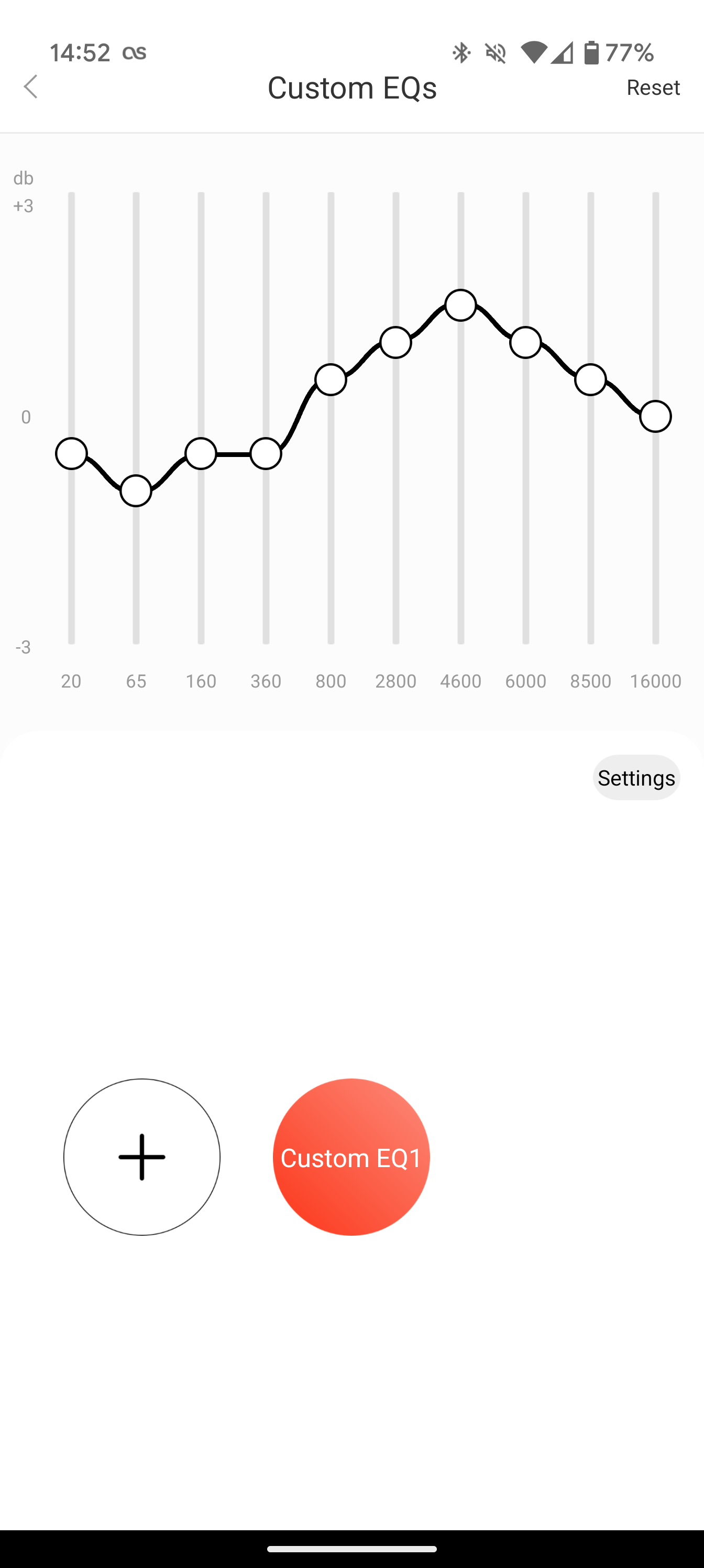The width and height of the screenshot is (704, 1568).
Task: Tap the 160 Hz band slider handle
Action: click(x=201, y=453)
